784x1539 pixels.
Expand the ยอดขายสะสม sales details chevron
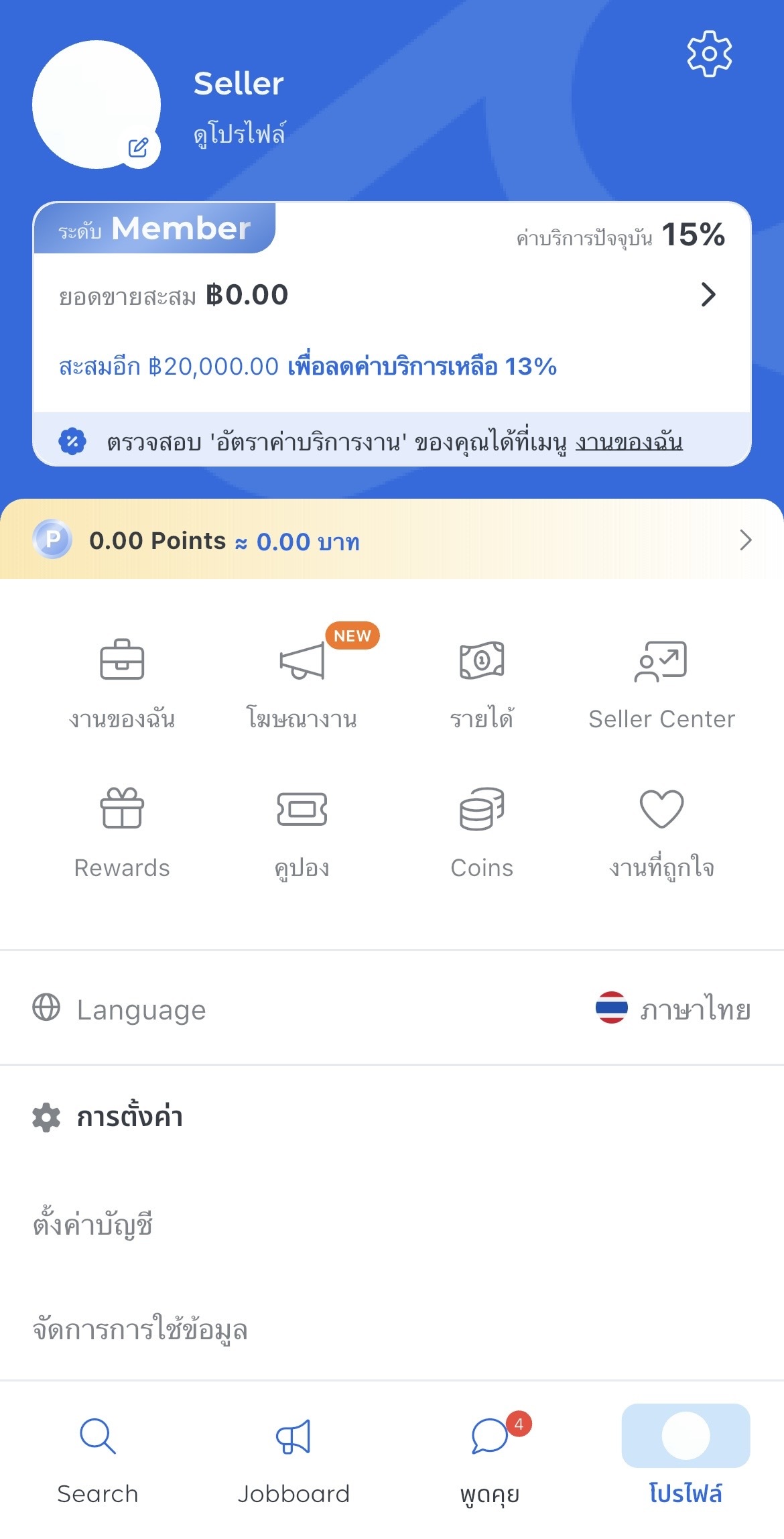point(708,294)
